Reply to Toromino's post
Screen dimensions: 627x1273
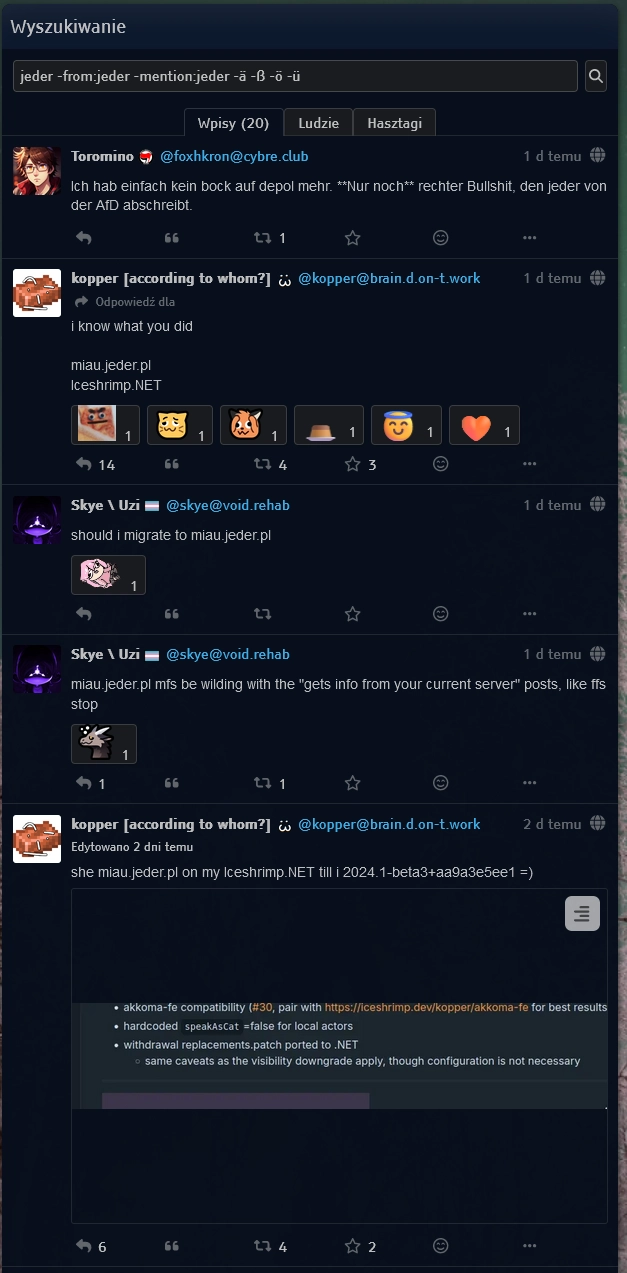84,238
